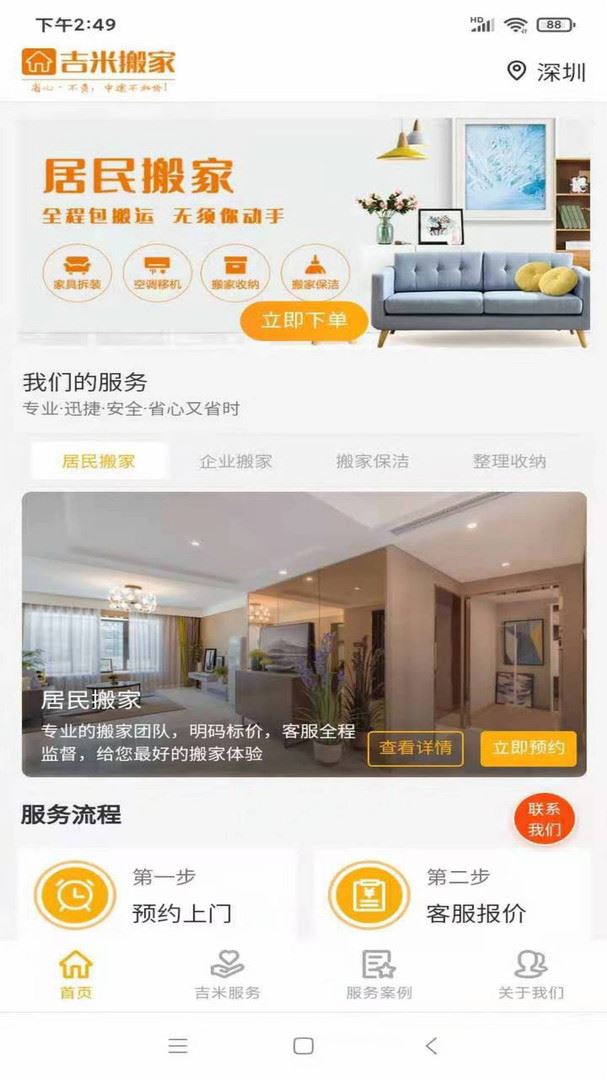Switch to the 整理收纳 tab

pos(509,461)
